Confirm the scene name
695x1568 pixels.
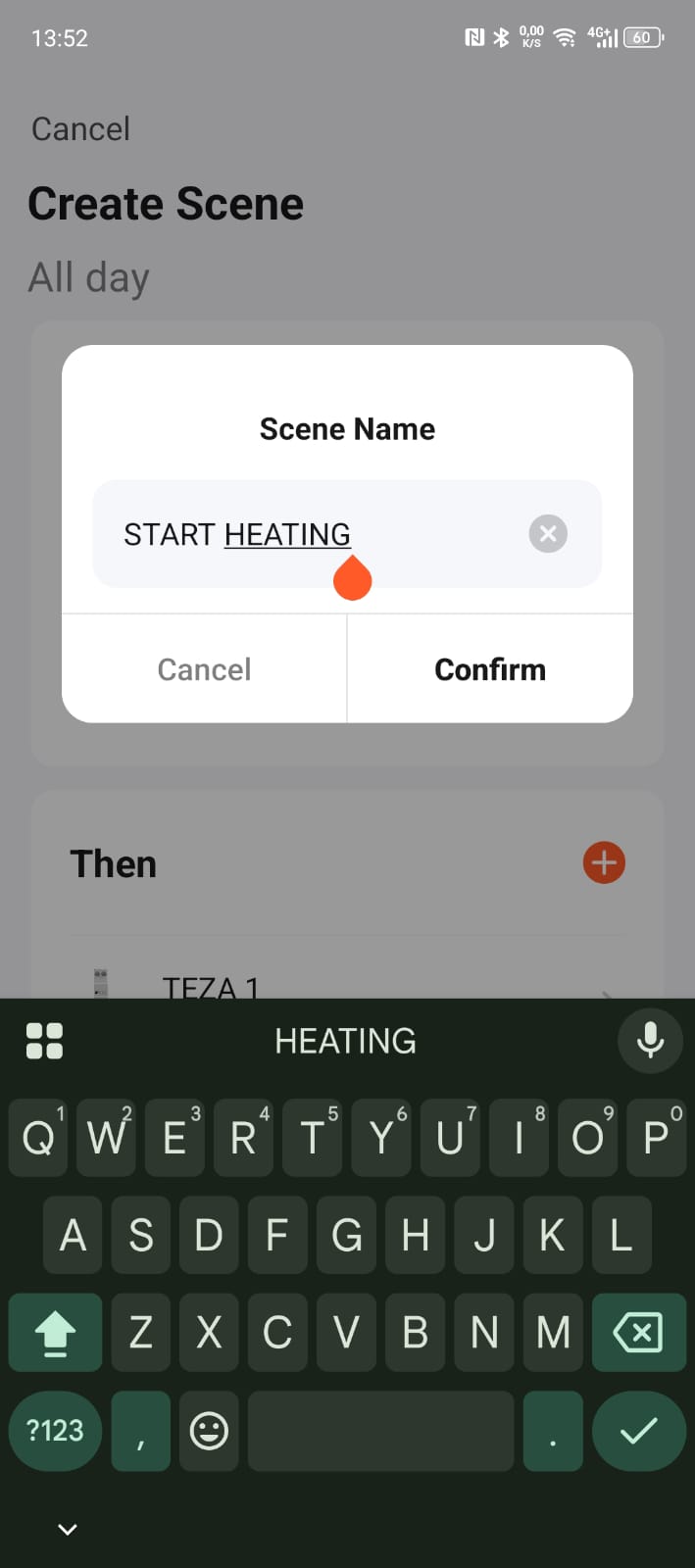(490, 669)
